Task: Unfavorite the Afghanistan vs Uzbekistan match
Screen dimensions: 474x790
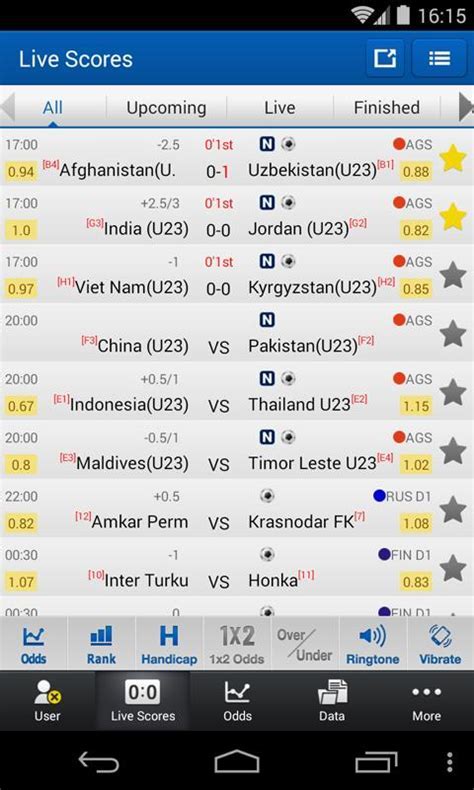Action: 452,158
